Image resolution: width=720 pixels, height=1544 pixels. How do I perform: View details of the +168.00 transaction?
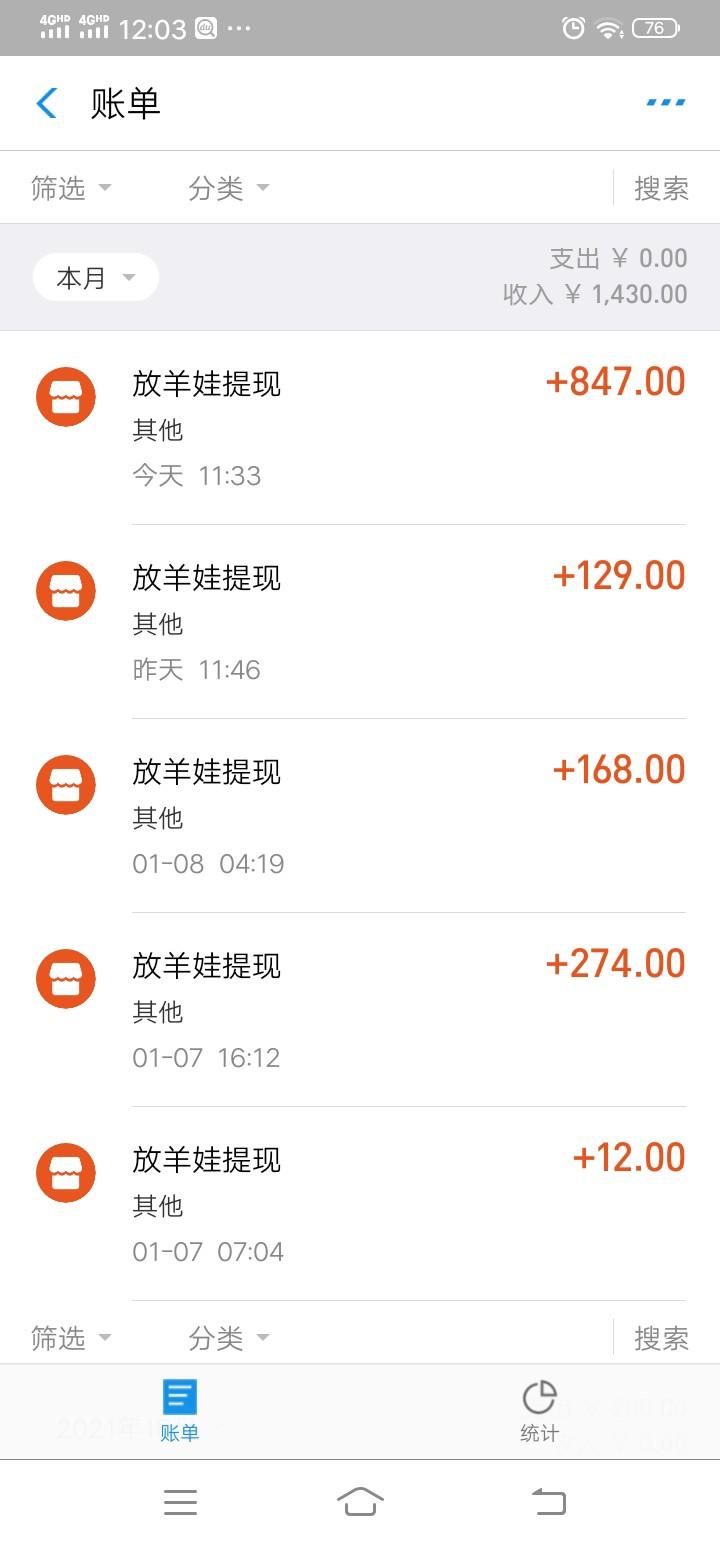pyautogui.click(x=360, y=816)
